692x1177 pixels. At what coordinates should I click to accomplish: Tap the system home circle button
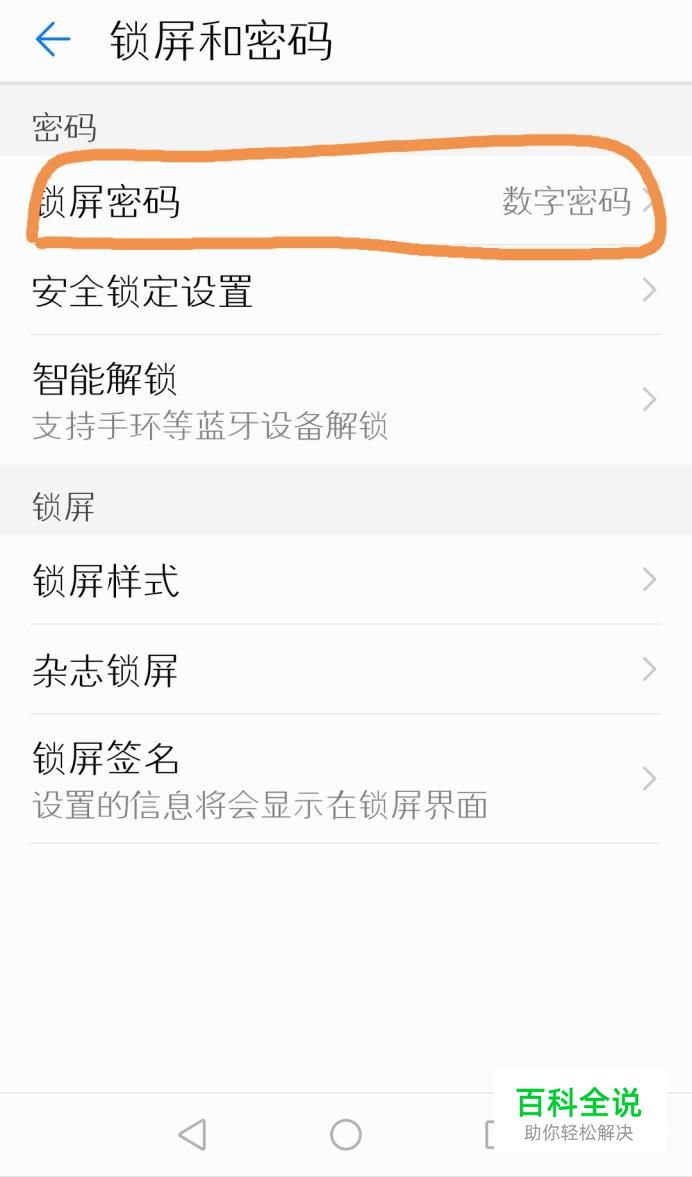(x=346, y=1134)
